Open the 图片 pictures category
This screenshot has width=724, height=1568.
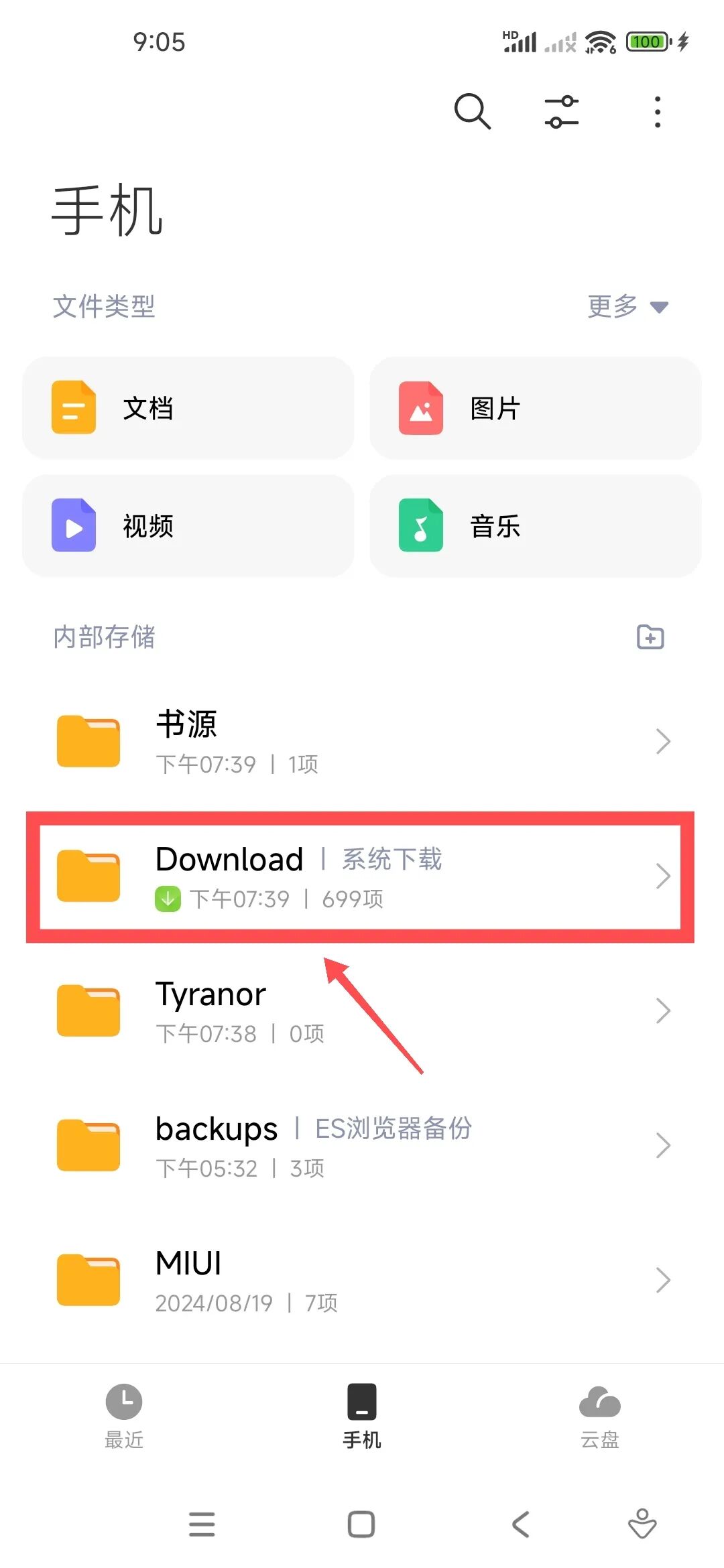535,408
